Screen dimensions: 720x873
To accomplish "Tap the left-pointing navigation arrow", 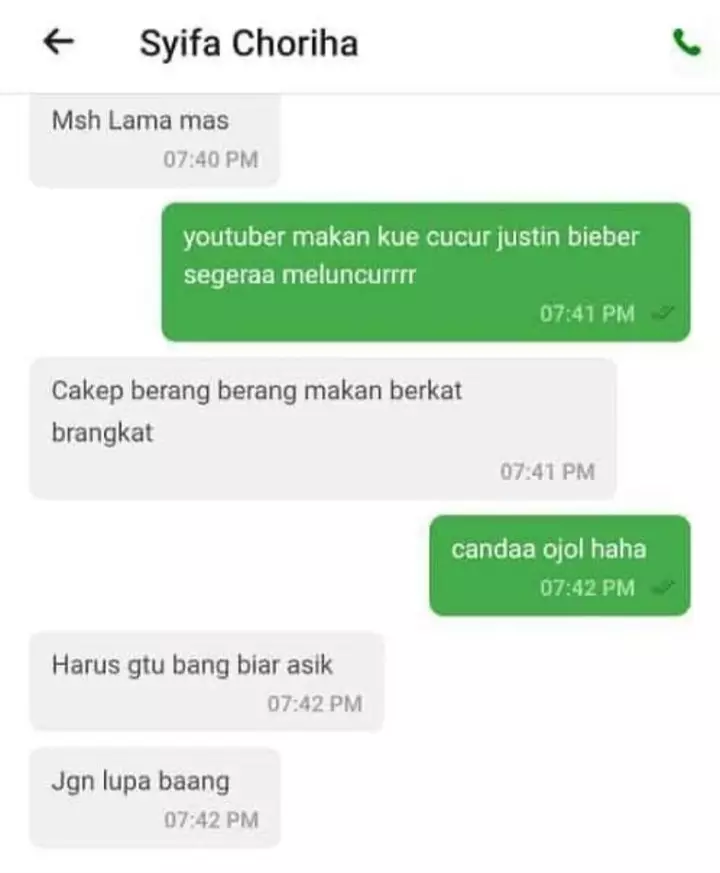I will click(58, 42).
